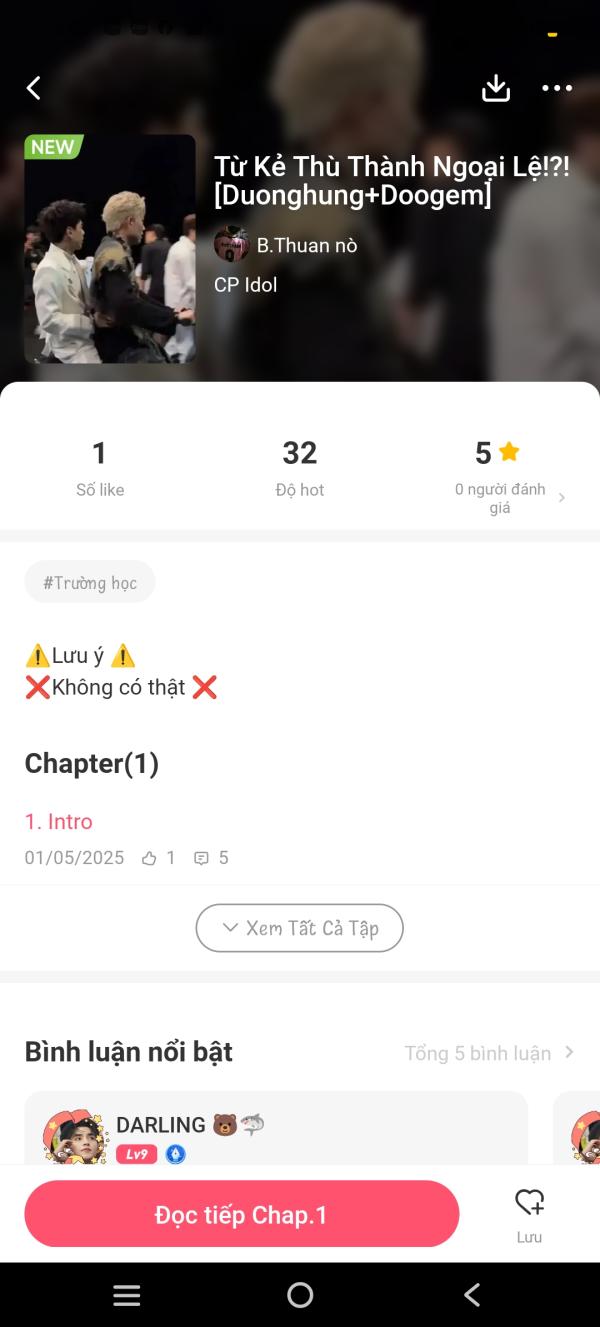This screenshot has width=600, height=1327.
Task: Open author B.Thuan nò's profile
Action: click(286, 245)
